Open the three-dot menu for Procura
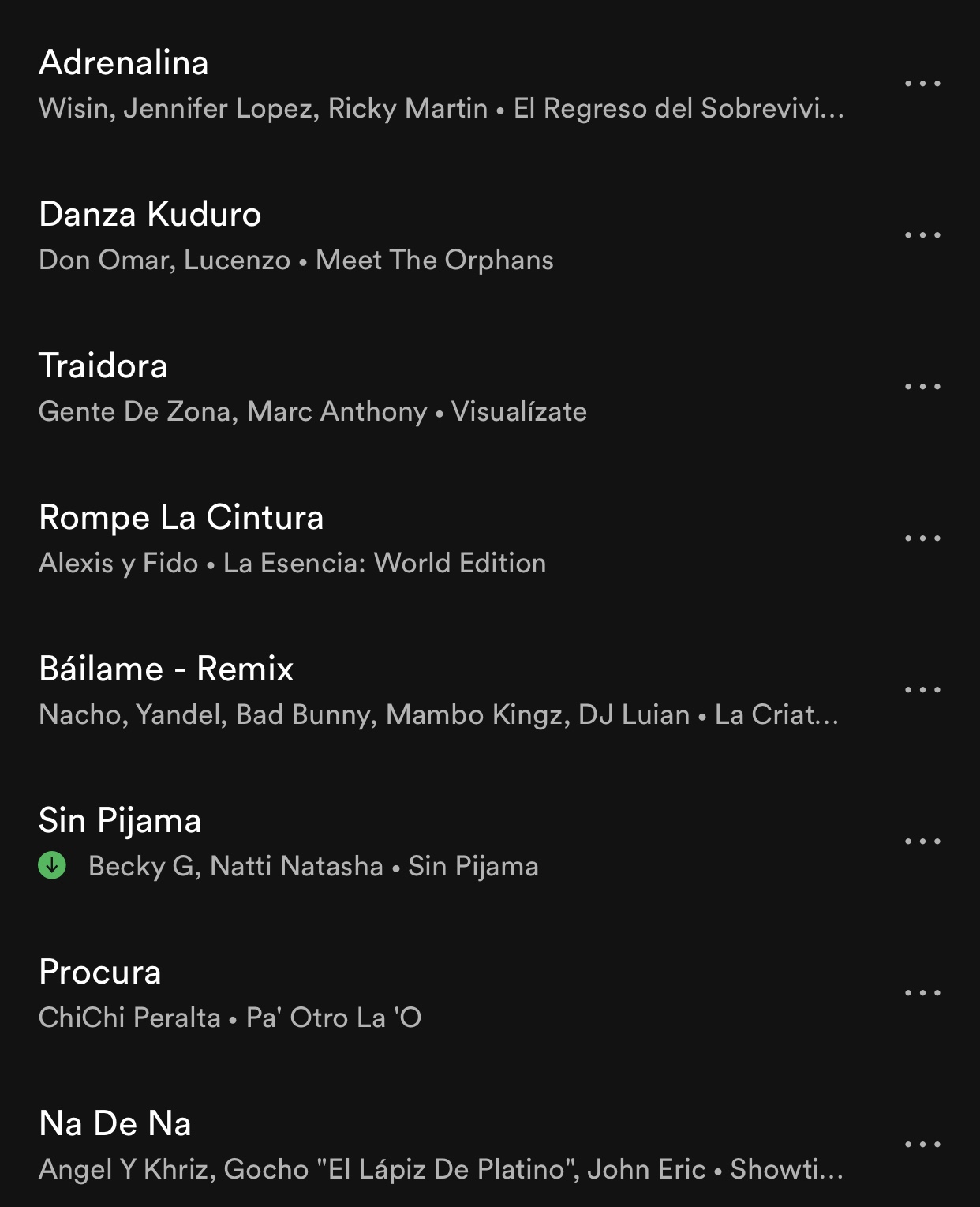Image resolution: width=980 pixels, height=1207 pixels. click(922, 993)
